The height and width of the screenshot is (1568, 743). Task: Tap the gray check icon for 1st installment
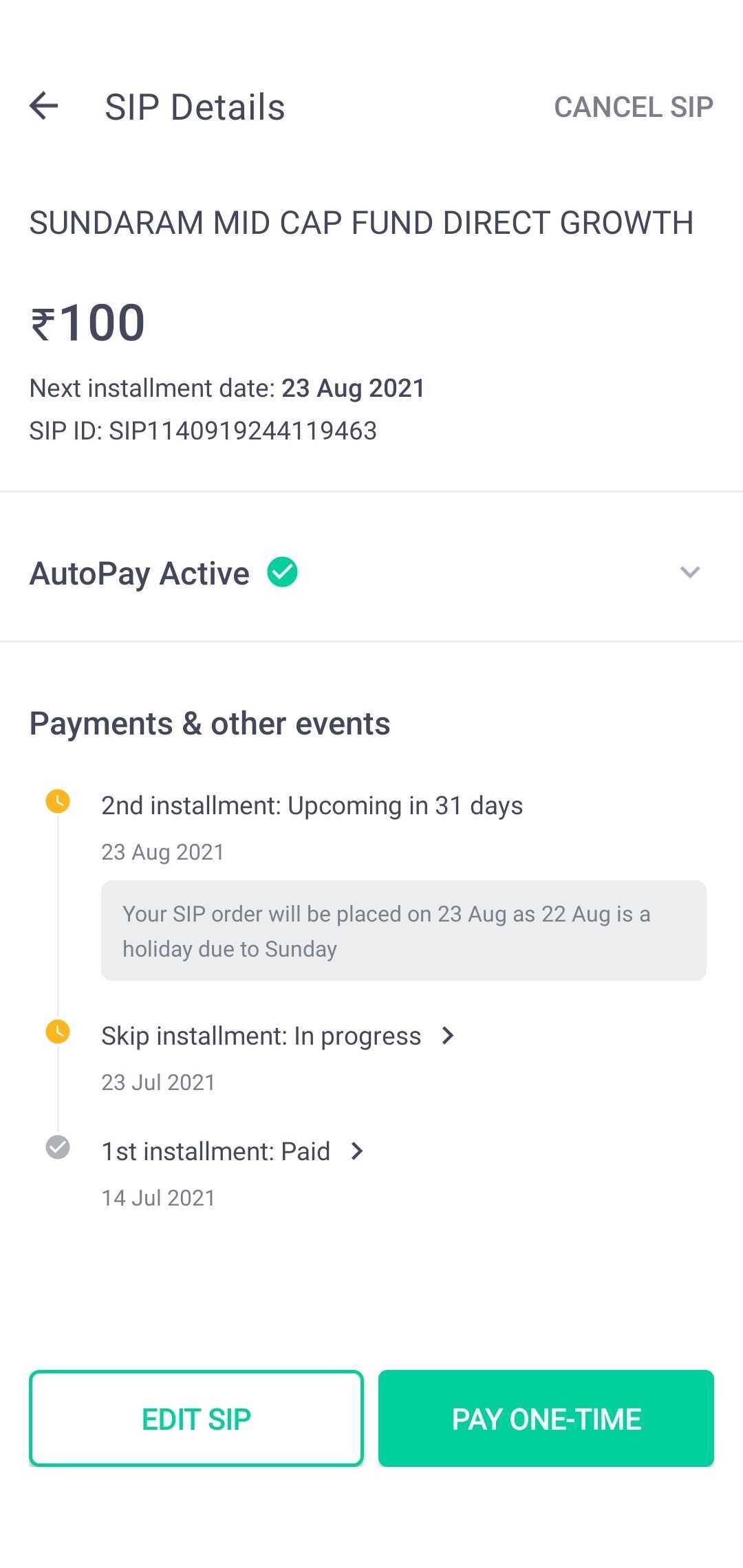(58, 1146)
